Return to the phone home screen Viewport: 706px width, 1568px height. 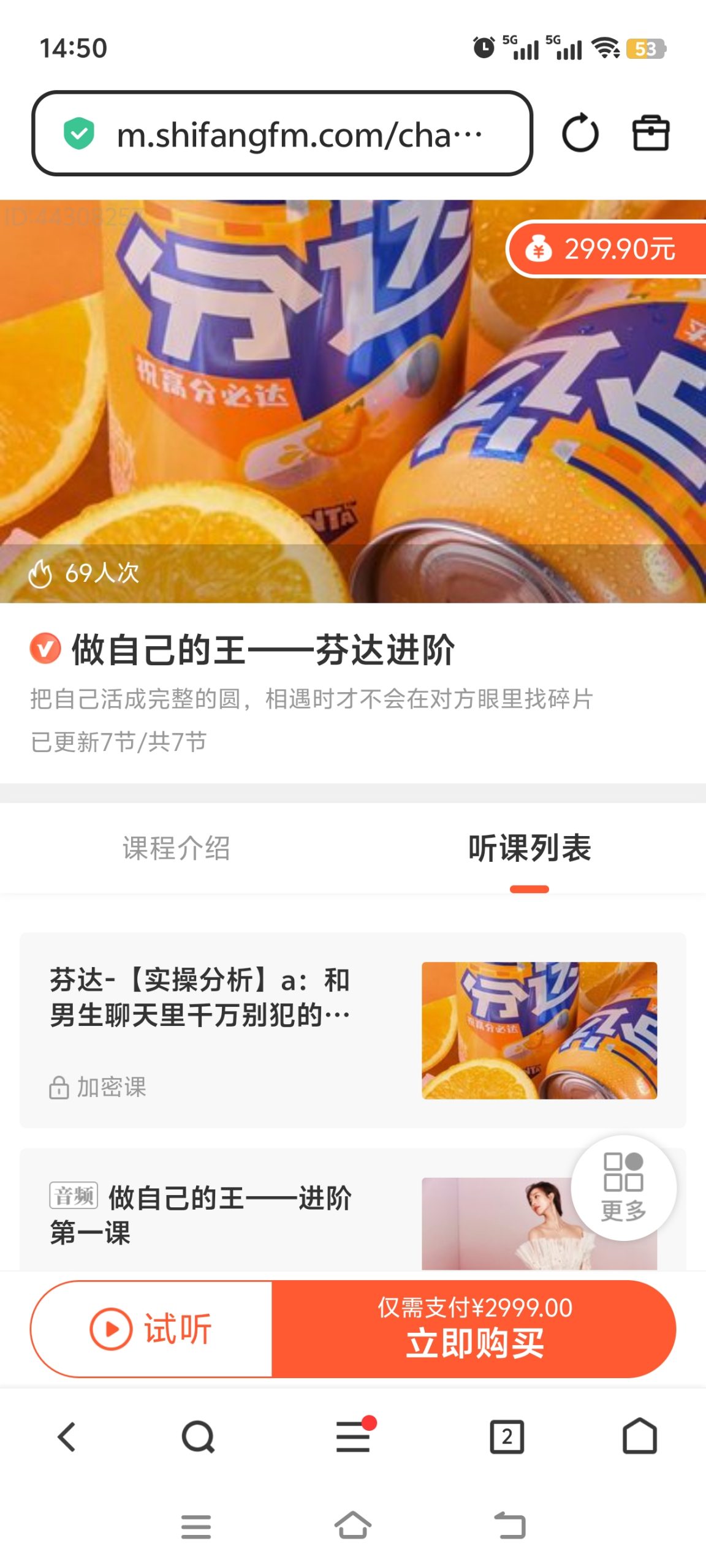click(x=353, y=1525)
